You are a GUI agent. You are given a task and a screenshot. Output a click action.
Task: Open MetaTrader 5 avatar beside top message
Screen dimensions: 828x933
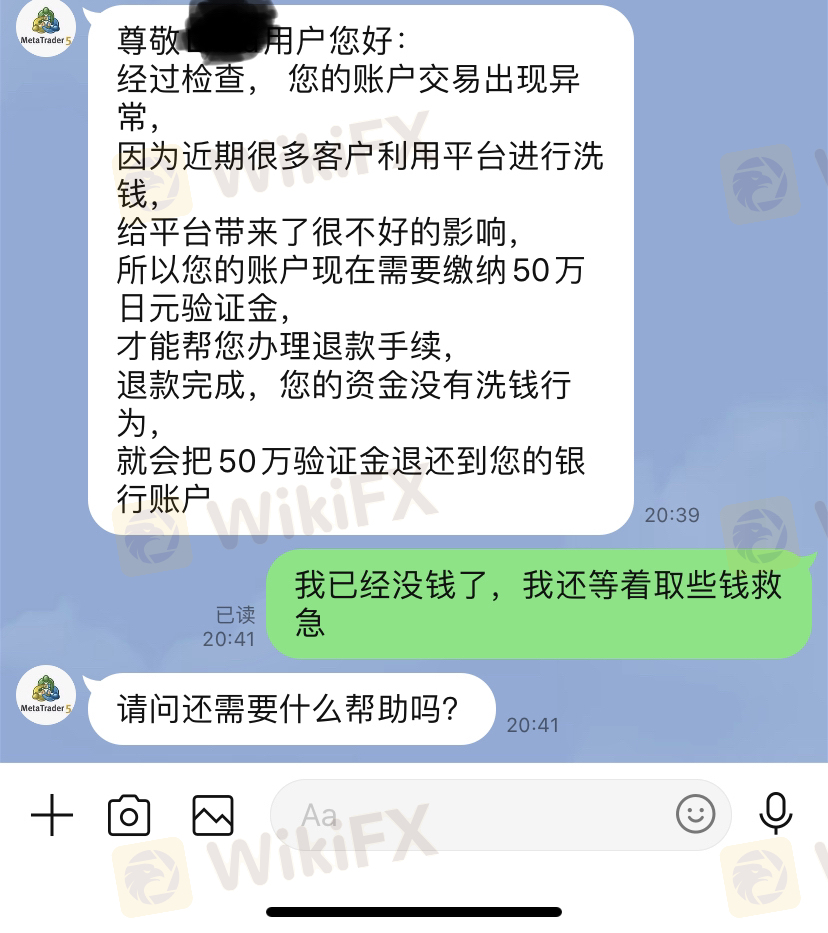click(46, 27)
